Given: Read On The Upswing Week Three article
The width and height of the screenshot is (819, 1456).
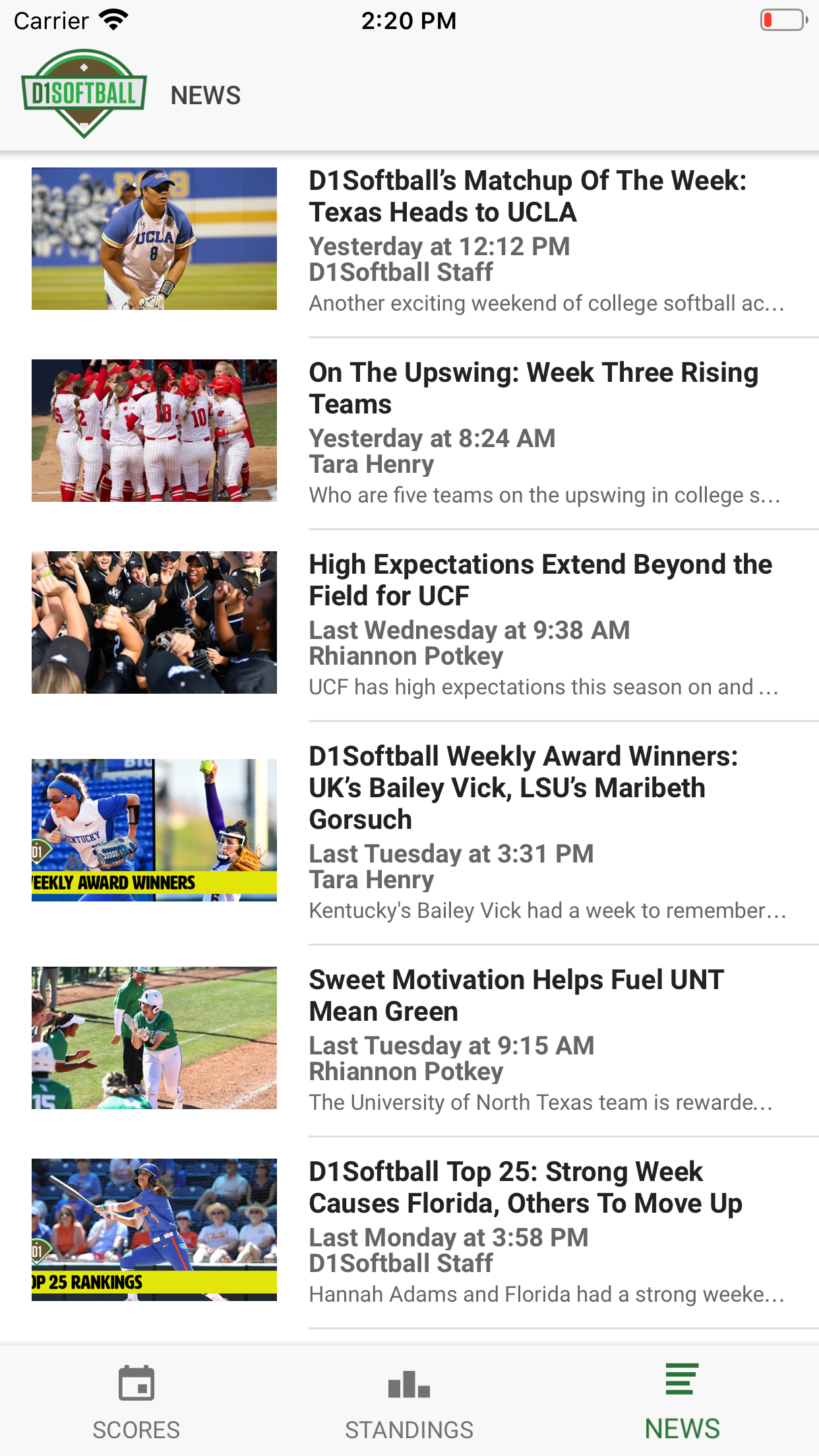Looking at the screenshot, I should point(533,388).
